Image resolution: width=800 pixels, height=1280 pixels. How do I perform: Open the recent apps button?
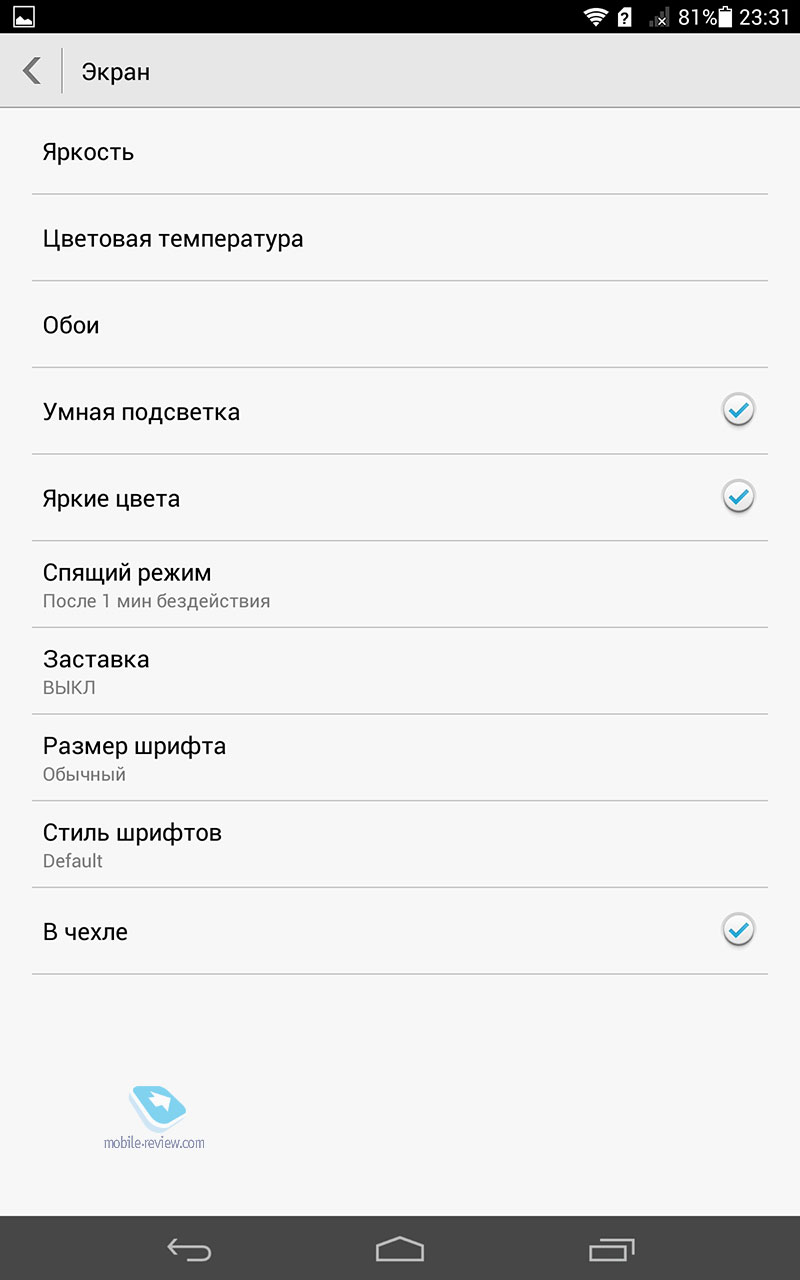(x=612, y=1248)
